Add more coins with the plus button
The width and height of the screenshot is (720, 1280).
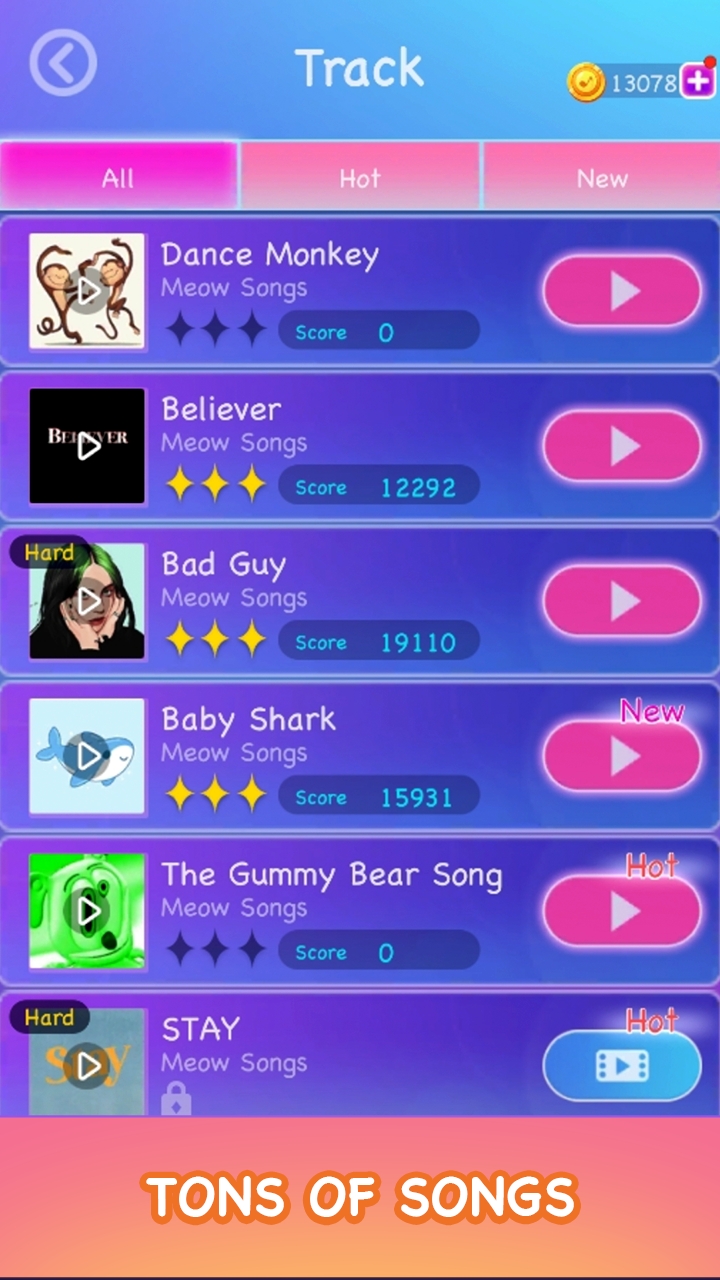(x=697, y=82)
